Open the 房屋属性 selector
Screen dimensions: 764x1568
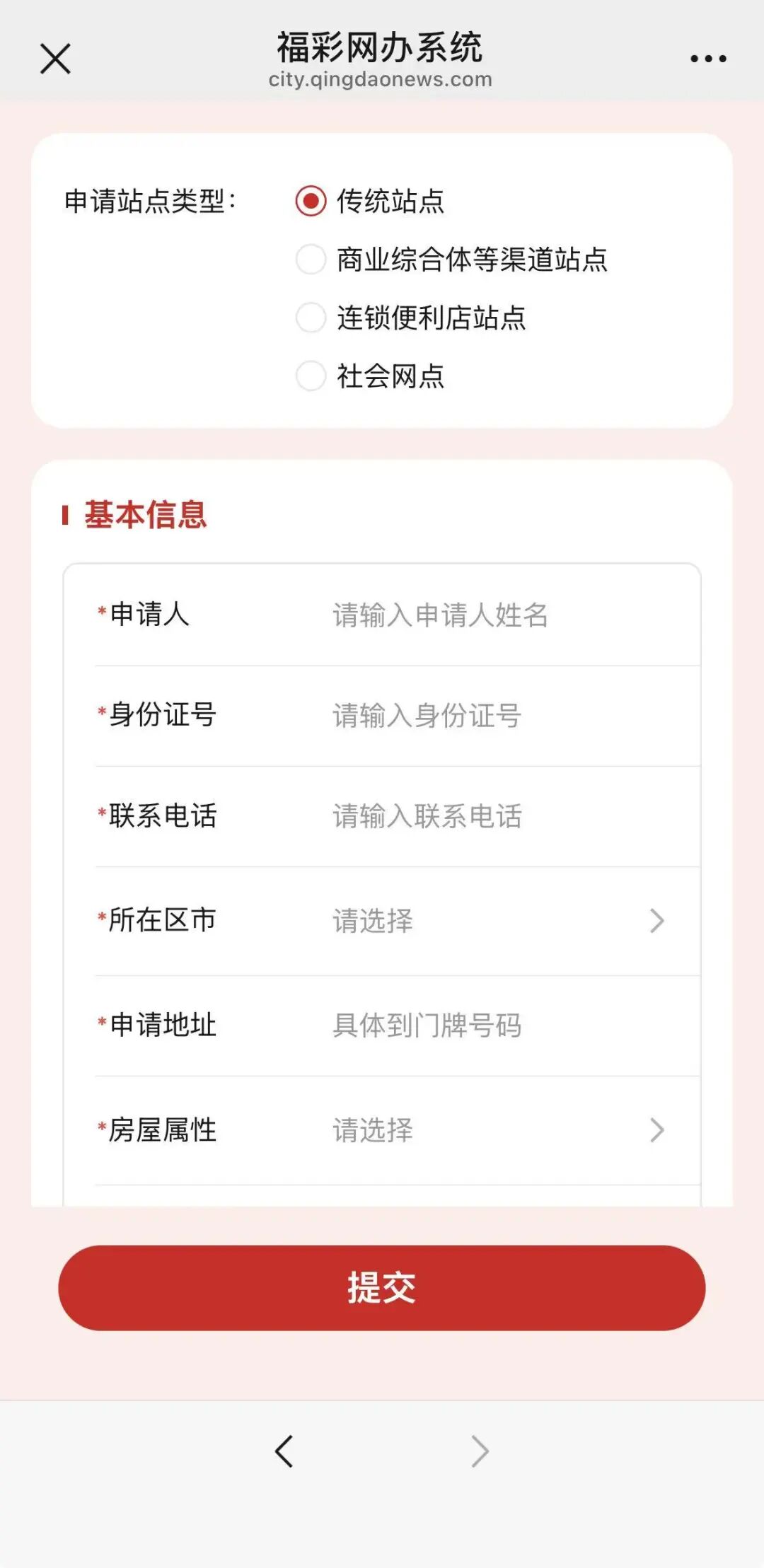pos(495,1129)
